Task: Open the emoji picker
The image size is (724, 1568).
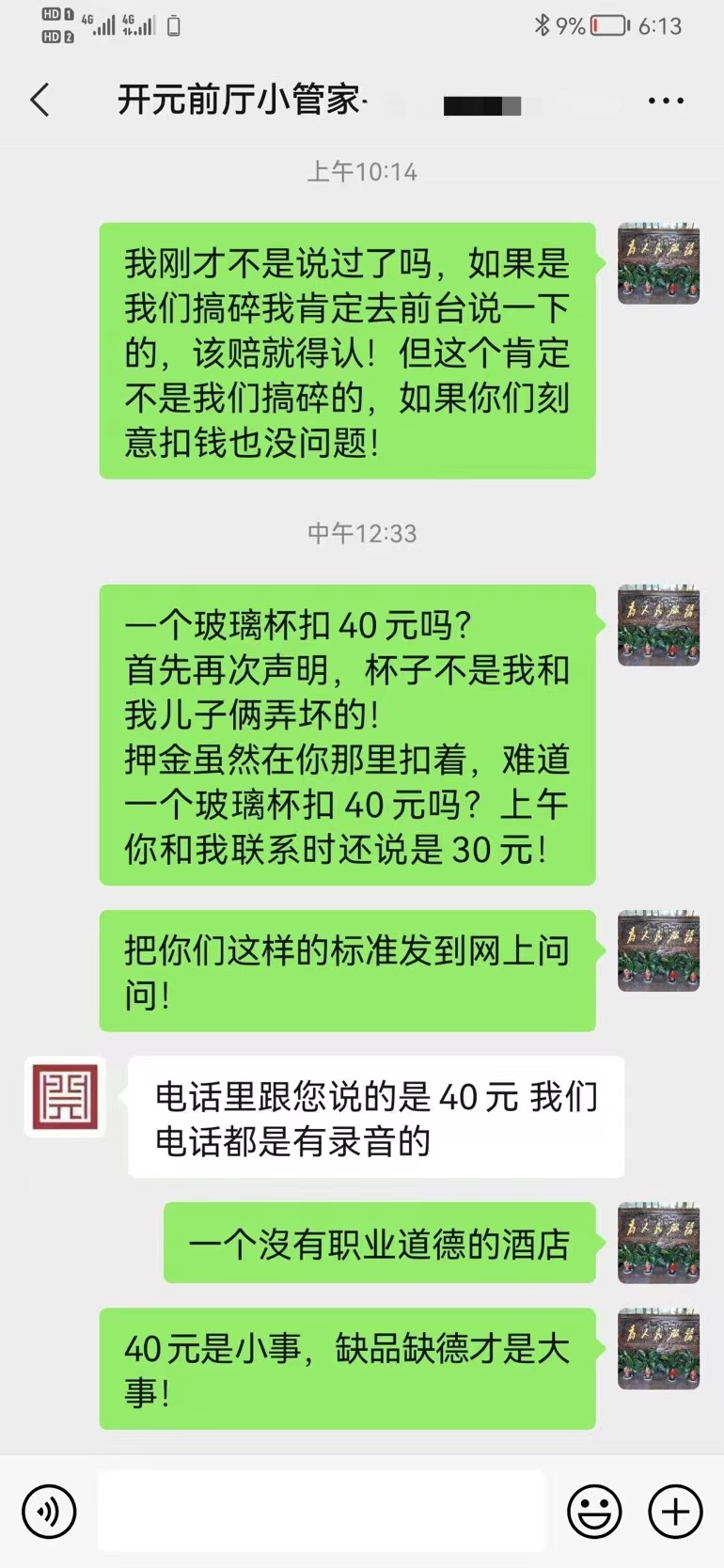Action: (594, 1512)
